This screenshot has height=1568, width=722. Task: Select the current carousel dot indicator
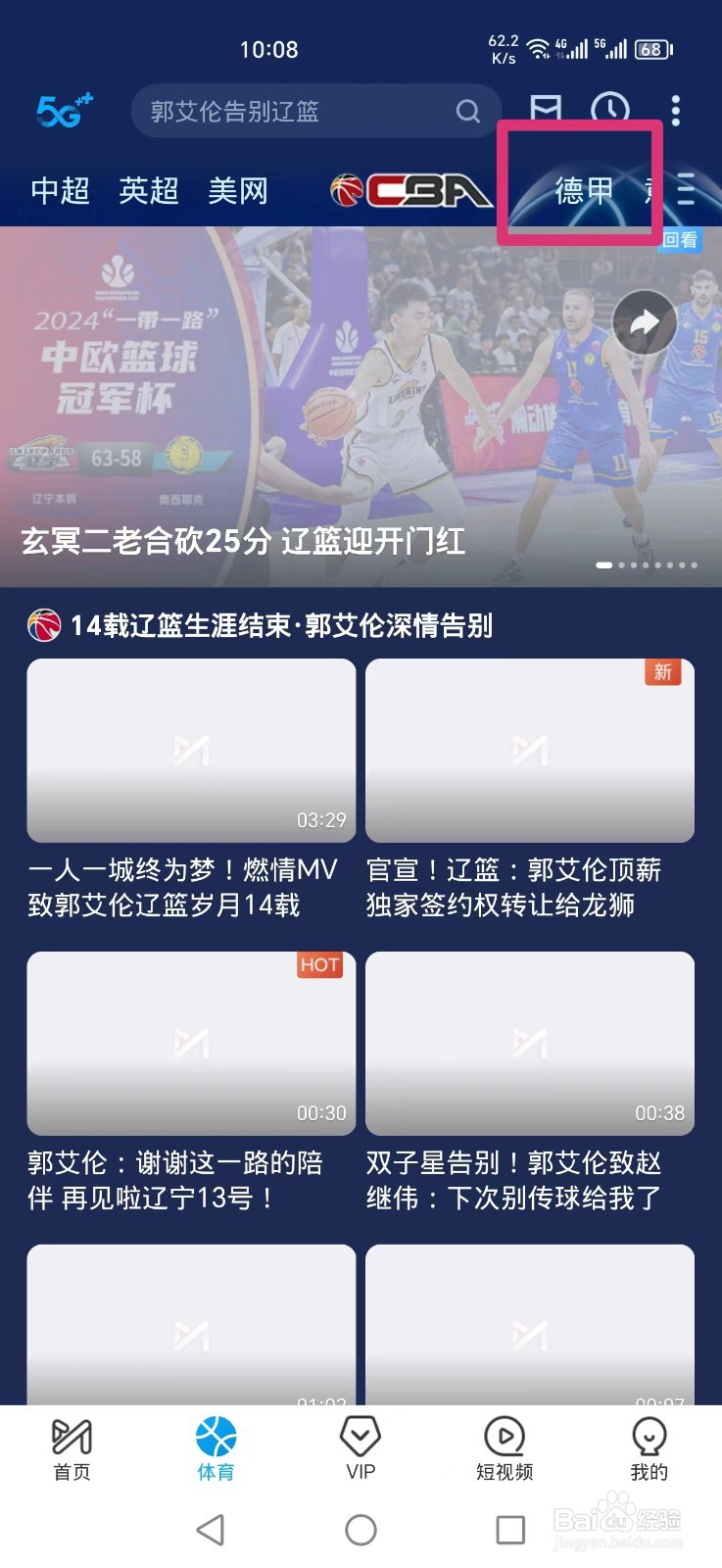[x=604, y=565]
